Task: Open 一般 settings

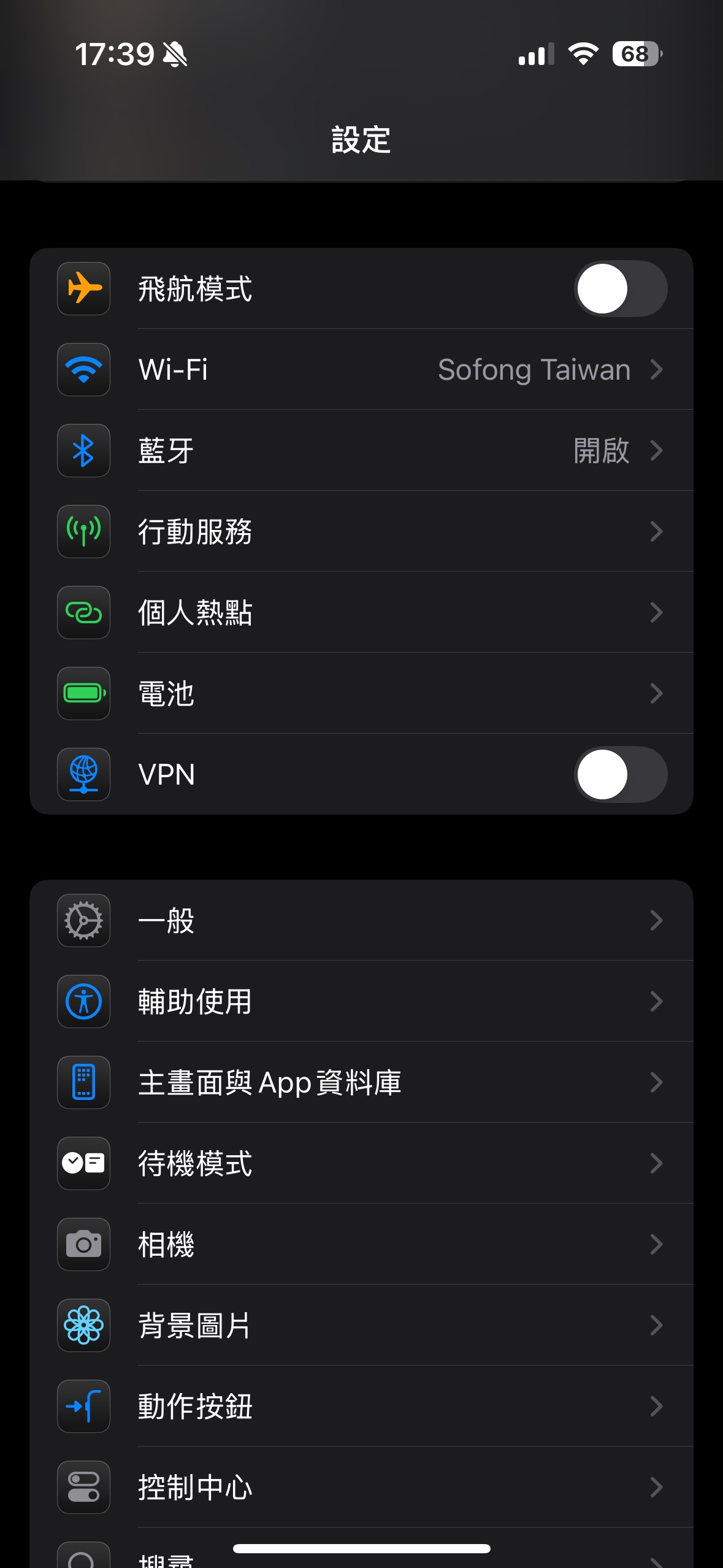Action: (361, 920)
